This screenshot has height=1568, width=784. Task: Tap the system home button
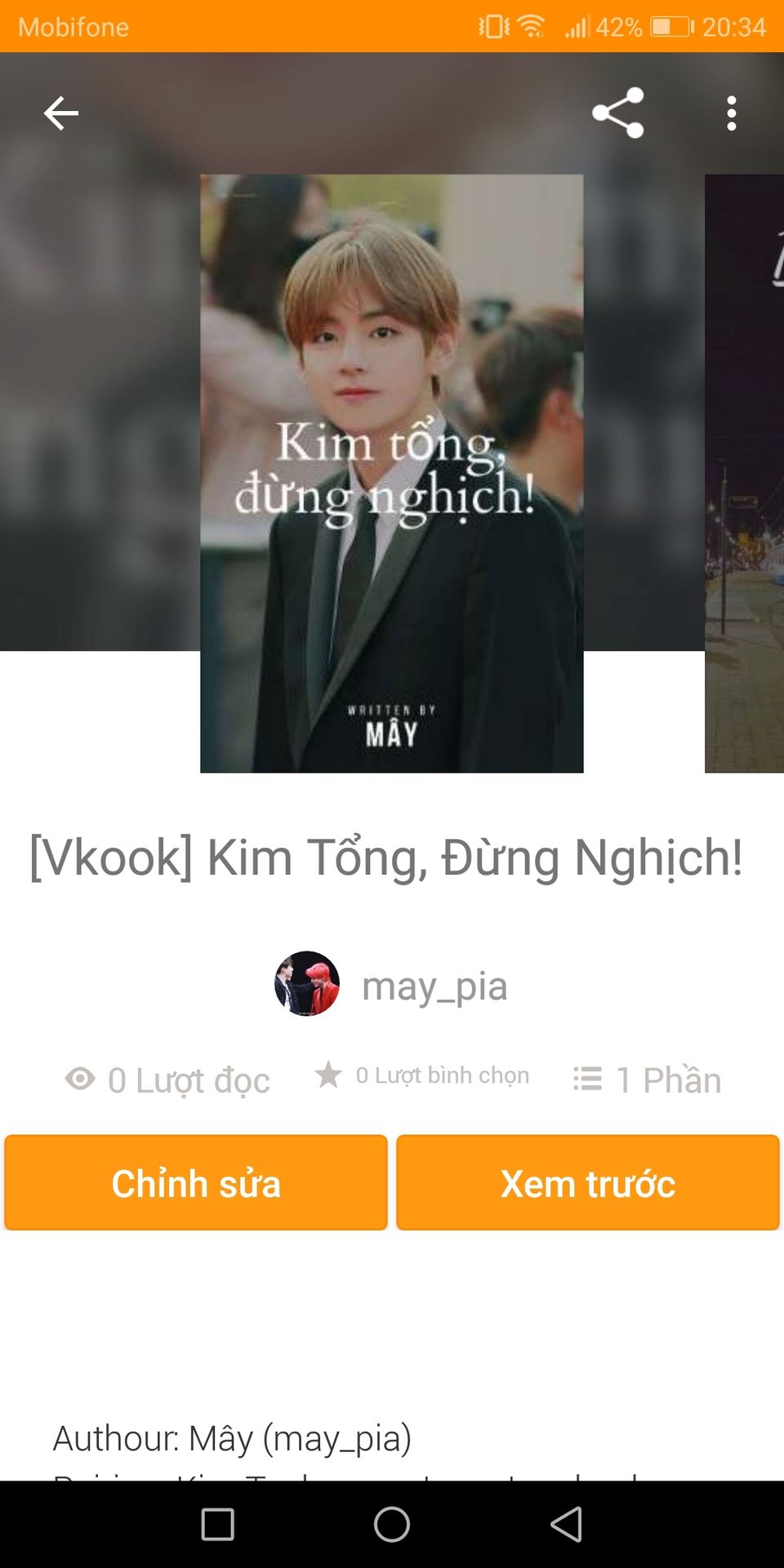pyautogui.click(x=392, y=1524)
